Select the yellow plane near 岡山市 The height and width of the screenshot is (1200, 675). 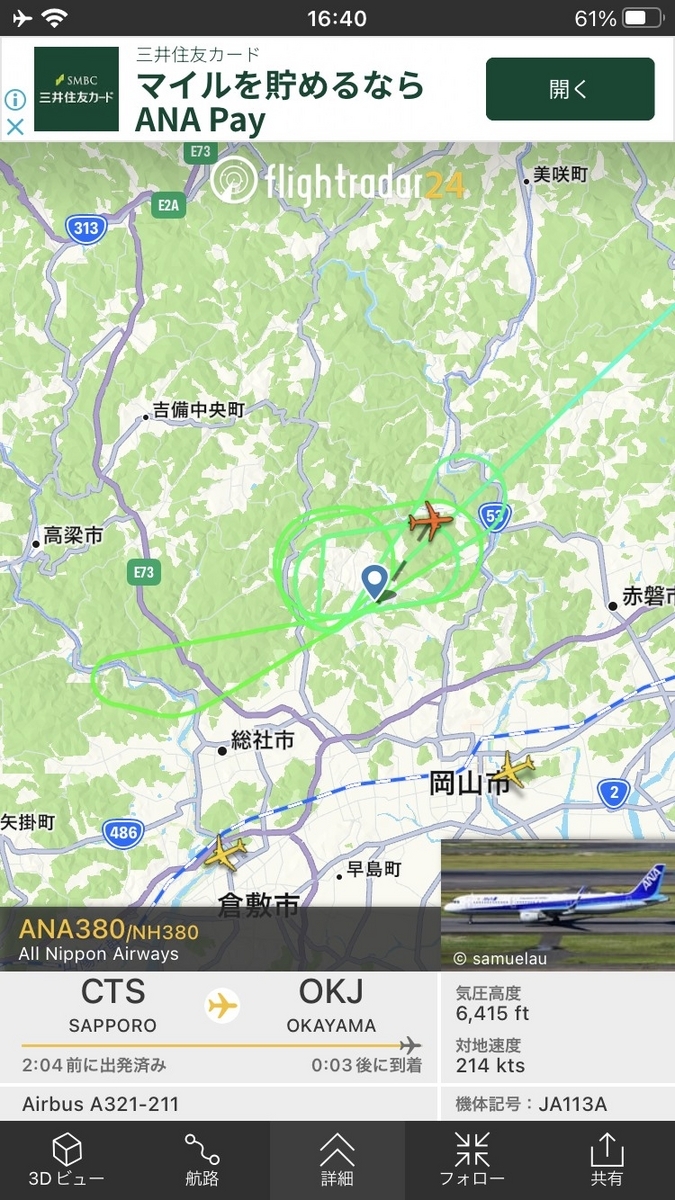click(x=514, y=770)
